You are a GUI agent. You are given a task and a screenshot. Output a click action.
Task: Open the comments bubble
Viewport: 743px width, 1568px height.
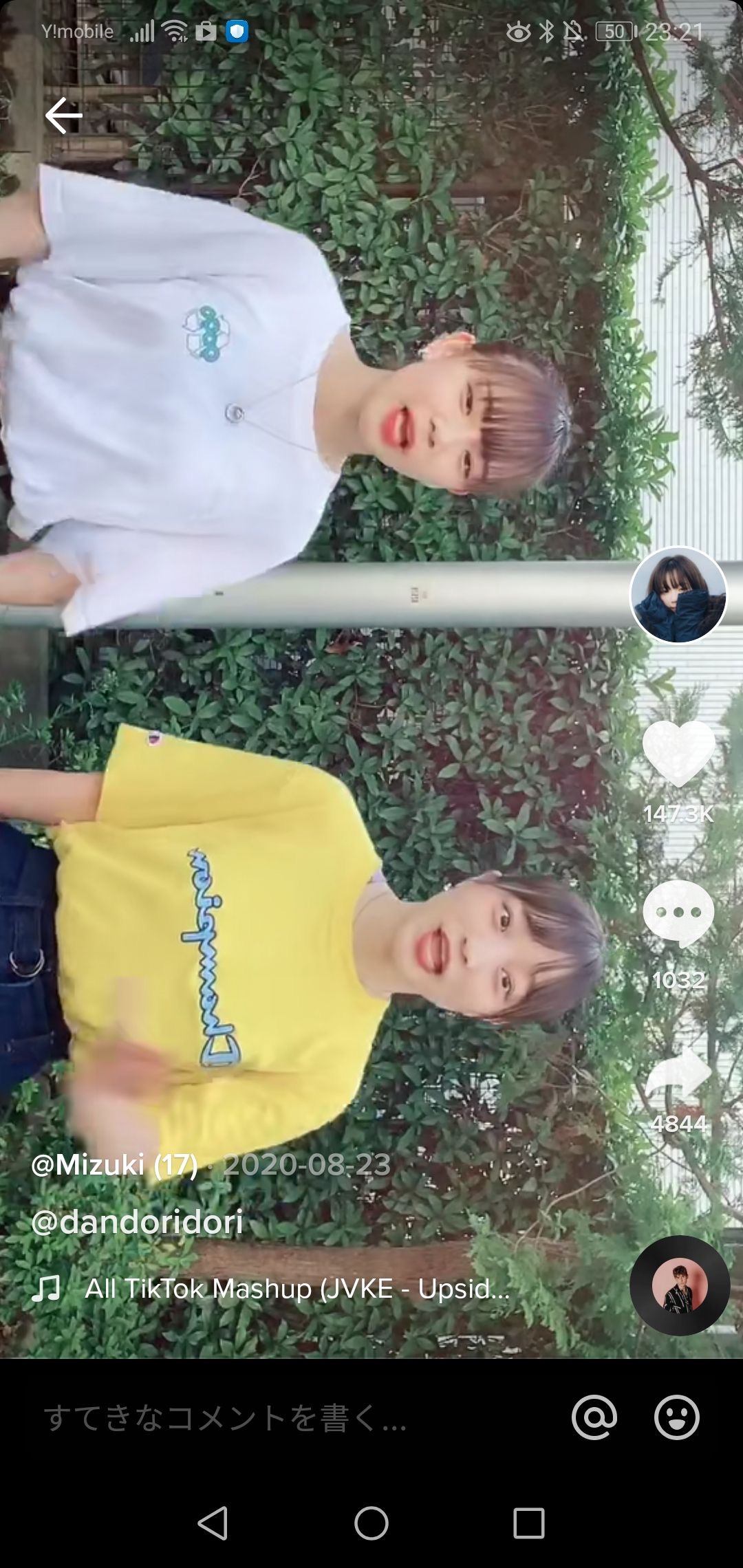(x=678, y=913)
